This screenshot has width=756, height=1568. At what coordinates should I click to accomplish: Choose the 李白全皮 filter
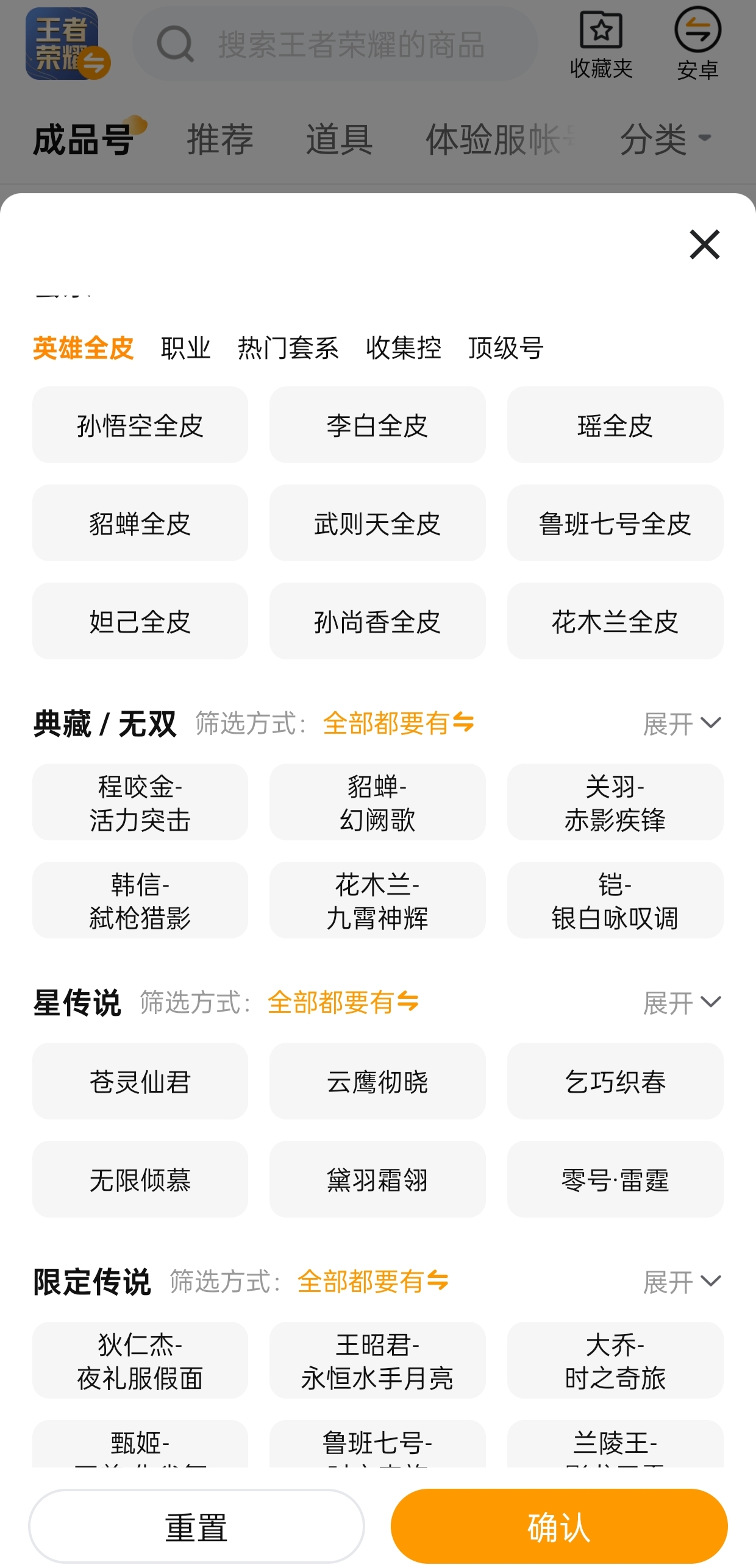377,425
